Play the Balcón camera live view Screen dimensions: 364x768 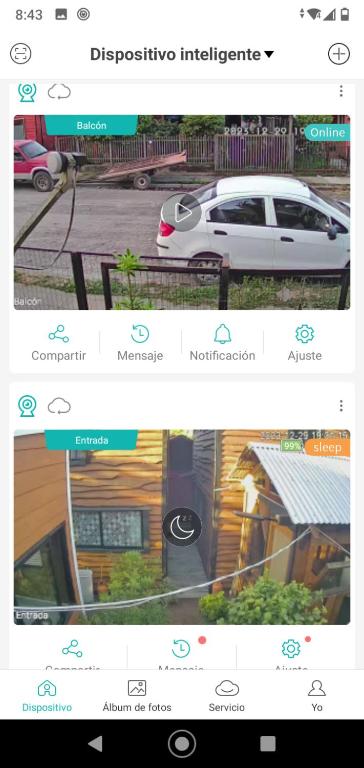[181, 213]
